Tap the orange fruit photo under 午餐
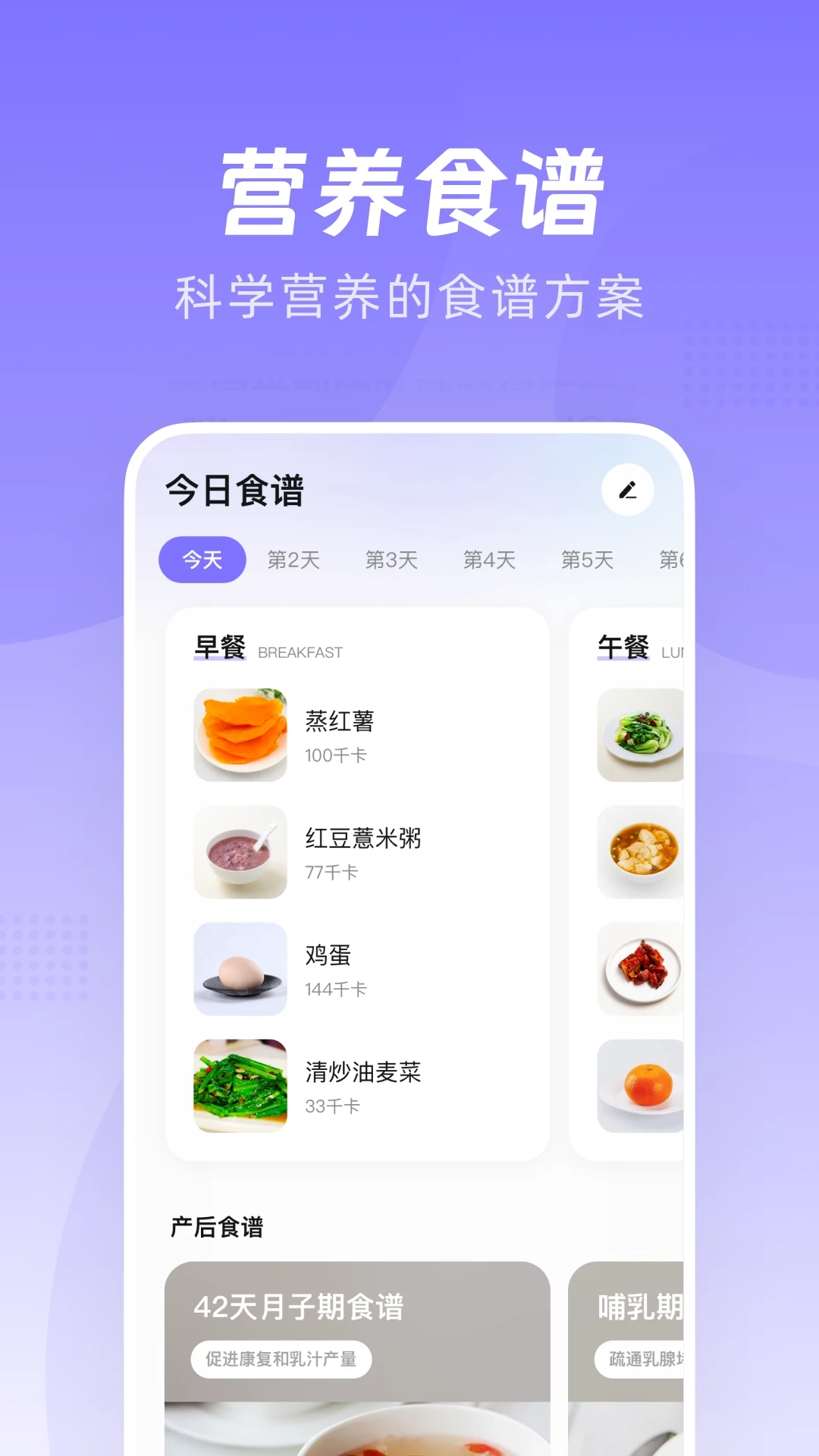819x1456 pixels. tap(641, 1086)
